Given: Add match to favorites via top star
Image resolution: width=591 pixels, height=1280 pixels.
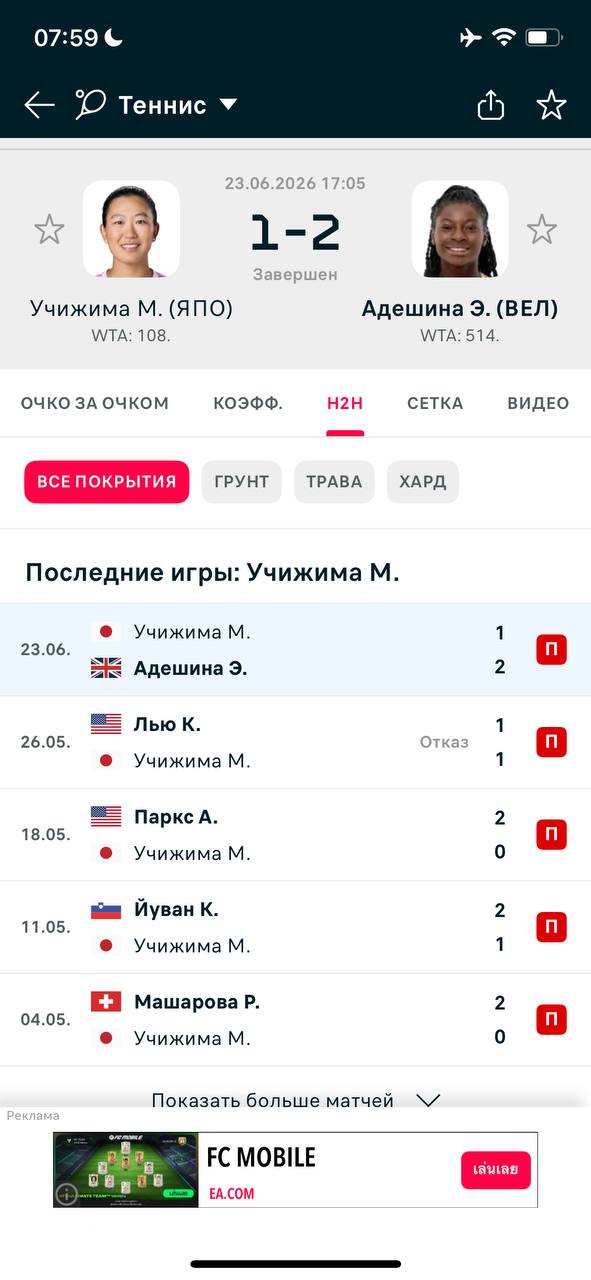Looking at the screenshot, I should pos(551,105).
